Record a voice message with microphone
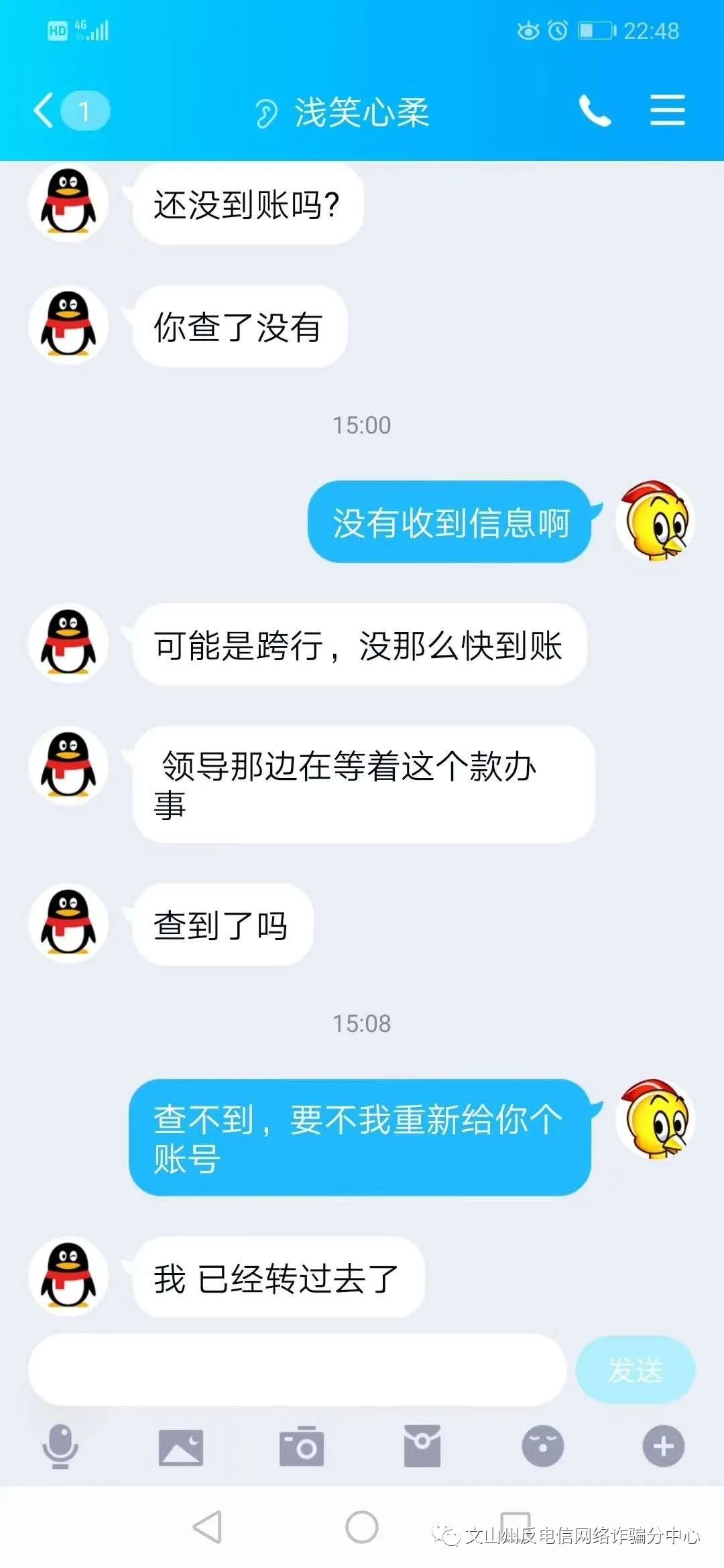 click(x=60, y=1446)
